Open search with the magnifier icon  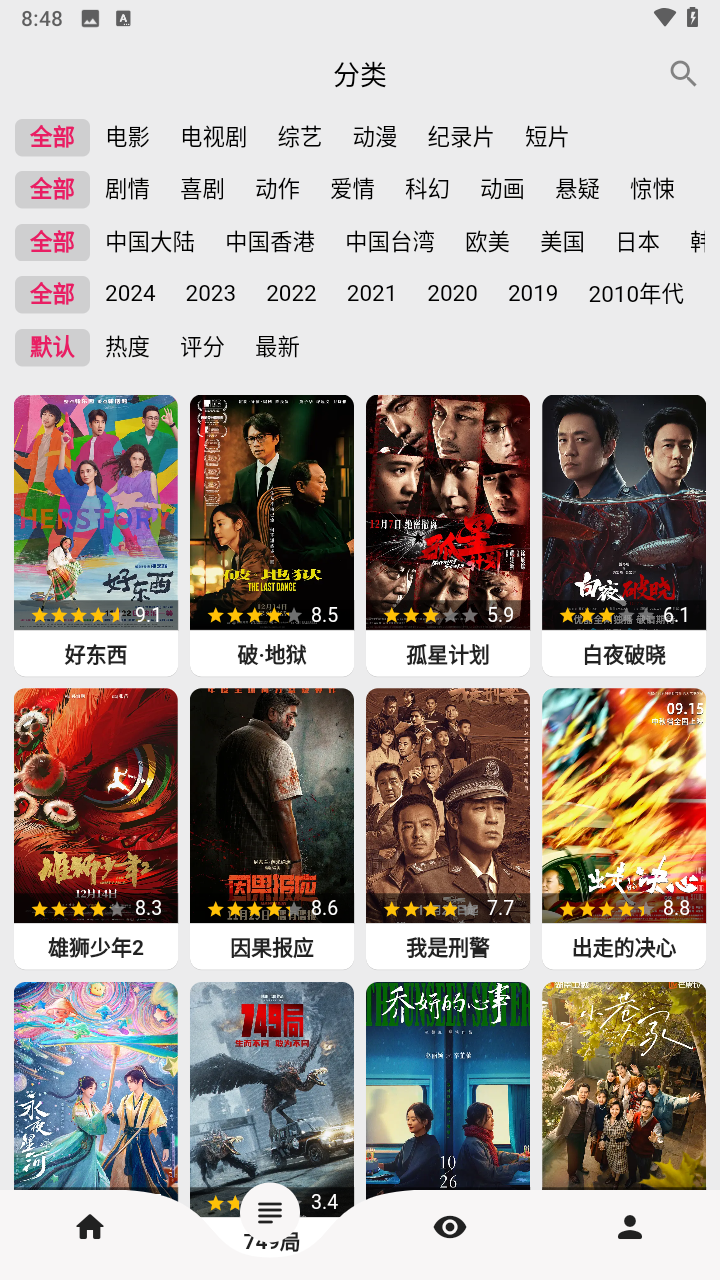pos(683,73)
